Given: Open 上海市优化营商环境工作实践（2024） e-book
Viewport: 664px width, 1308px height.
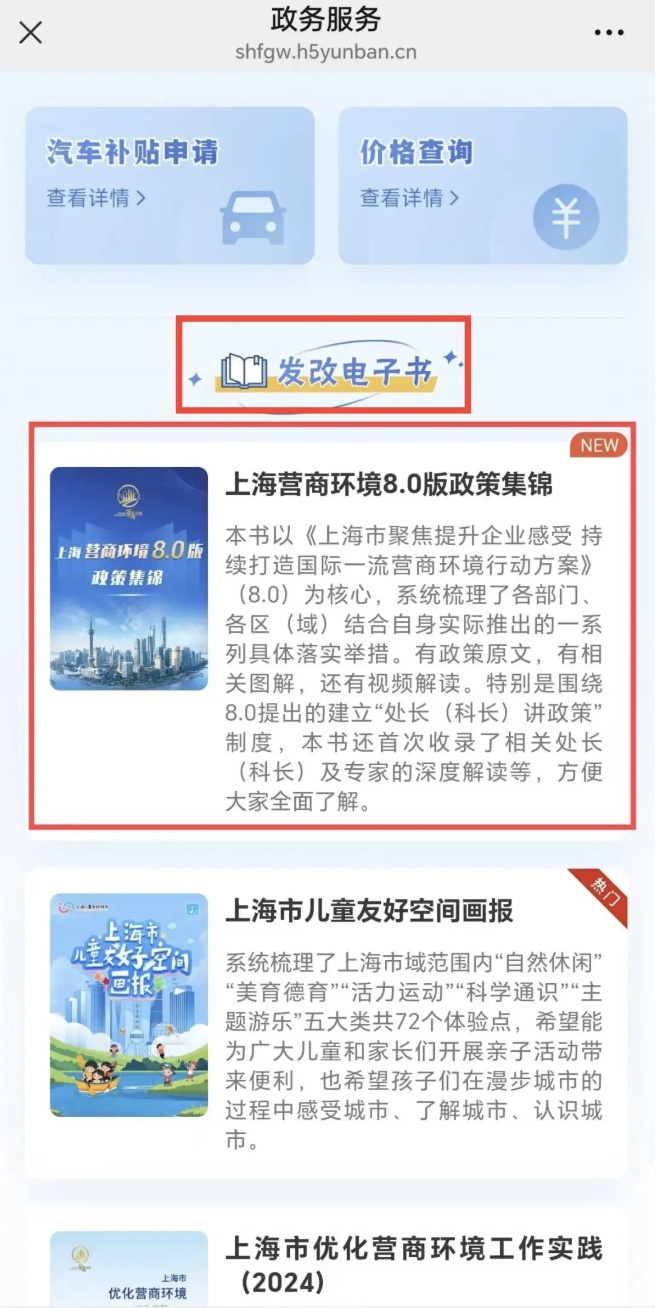Looking at the screenshot, I should coord(413,1262).
